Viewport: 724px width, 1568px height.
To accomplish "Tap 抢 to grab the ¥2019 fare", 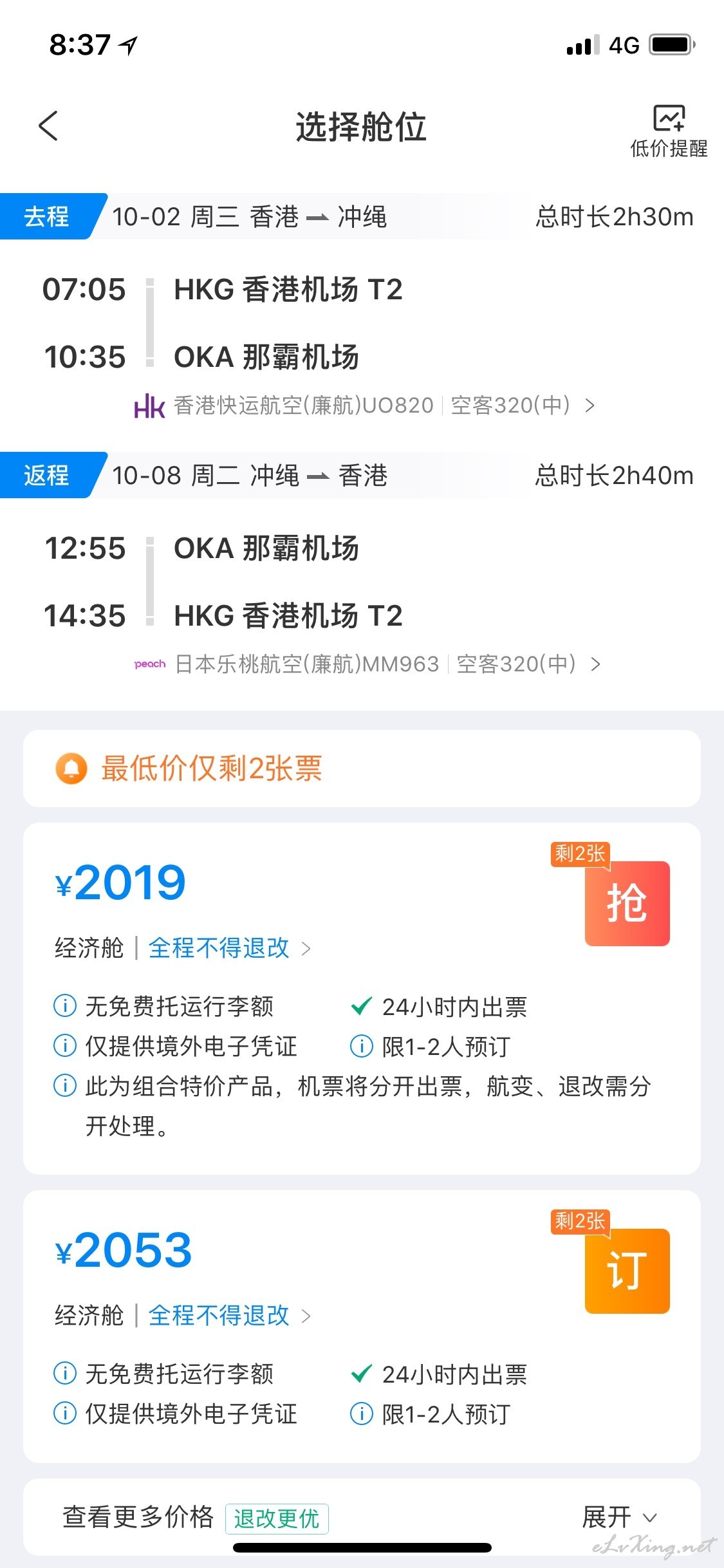I will click(x=627, y=902).
